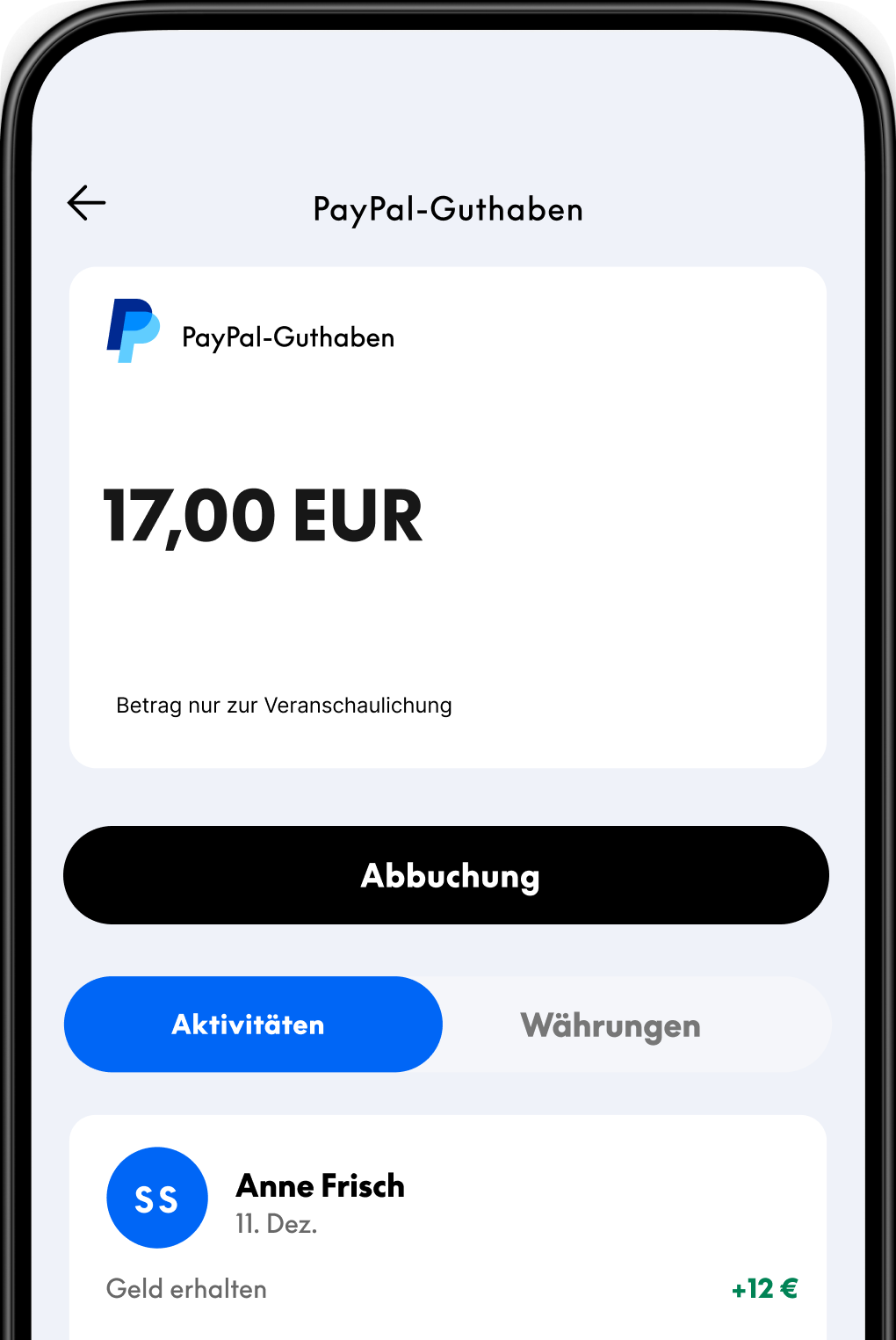Click the Betrag nur zur Veranschaulichung note
The image size is (896, 1340).
284,706
